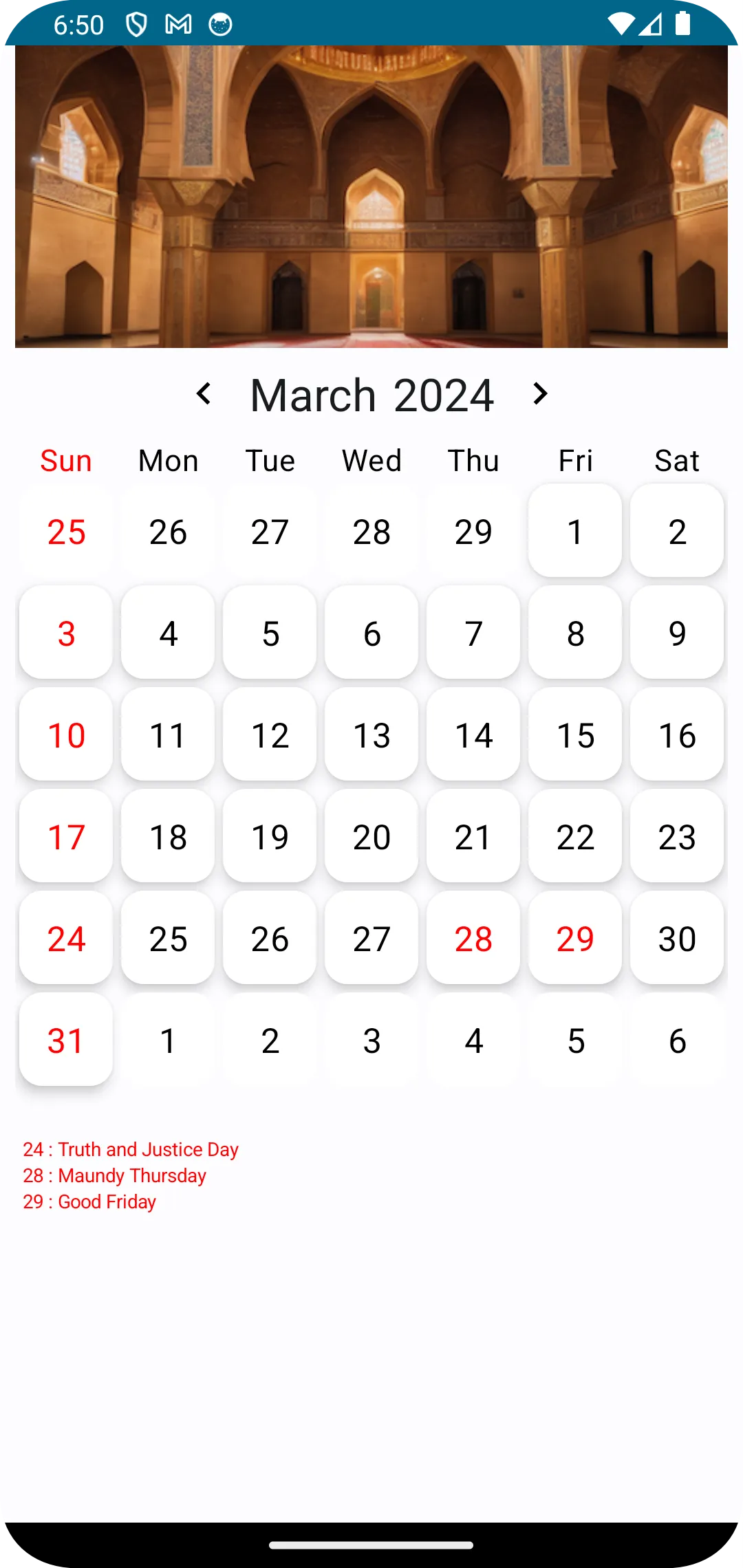This screenshot has width=743, height=1568.
Task: Choose Sunday, March 3
Action: click(x=66, y=633)
